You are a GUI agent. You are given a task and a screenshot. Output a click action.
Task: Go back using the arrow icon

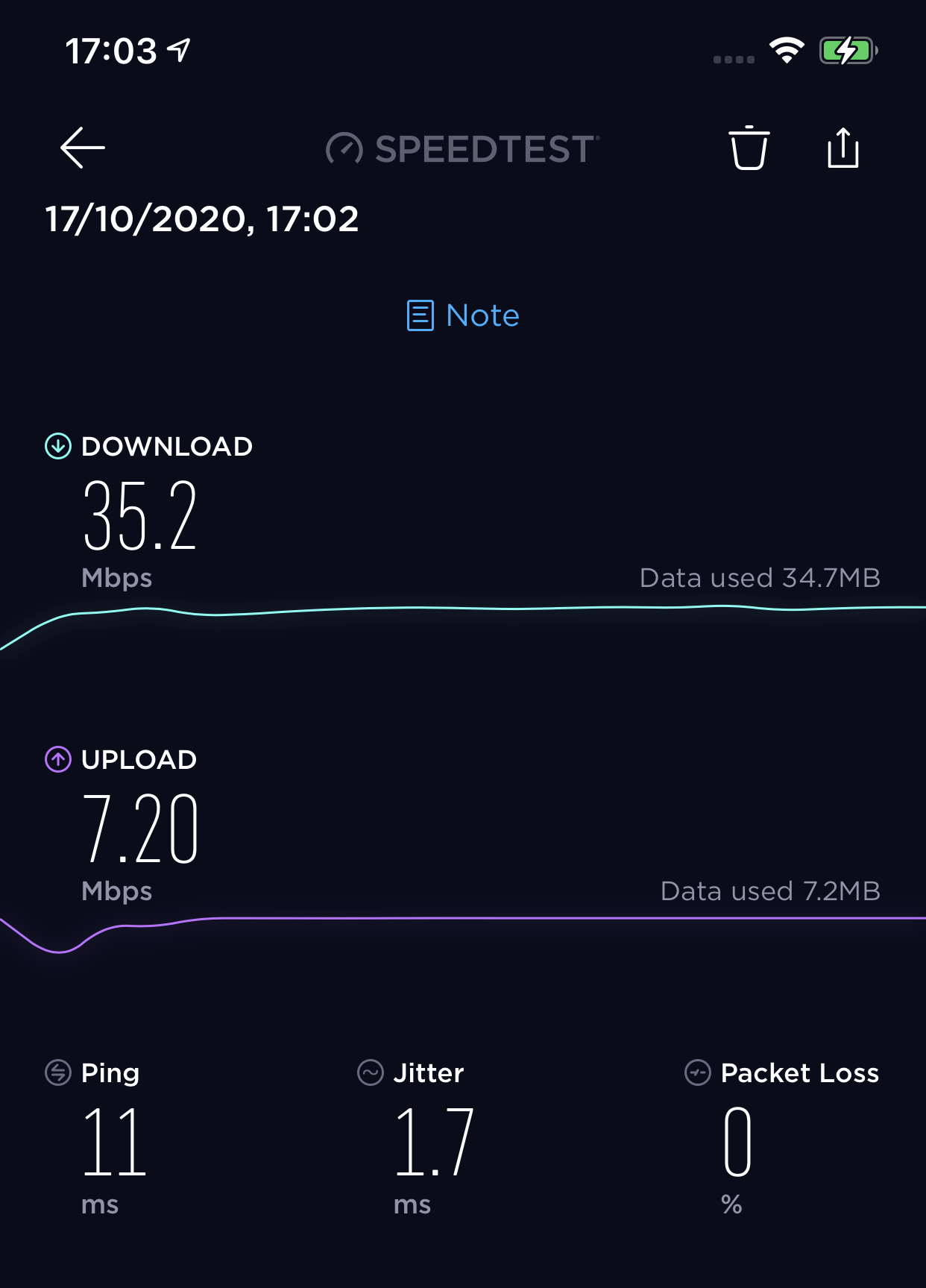click(83, 148)
